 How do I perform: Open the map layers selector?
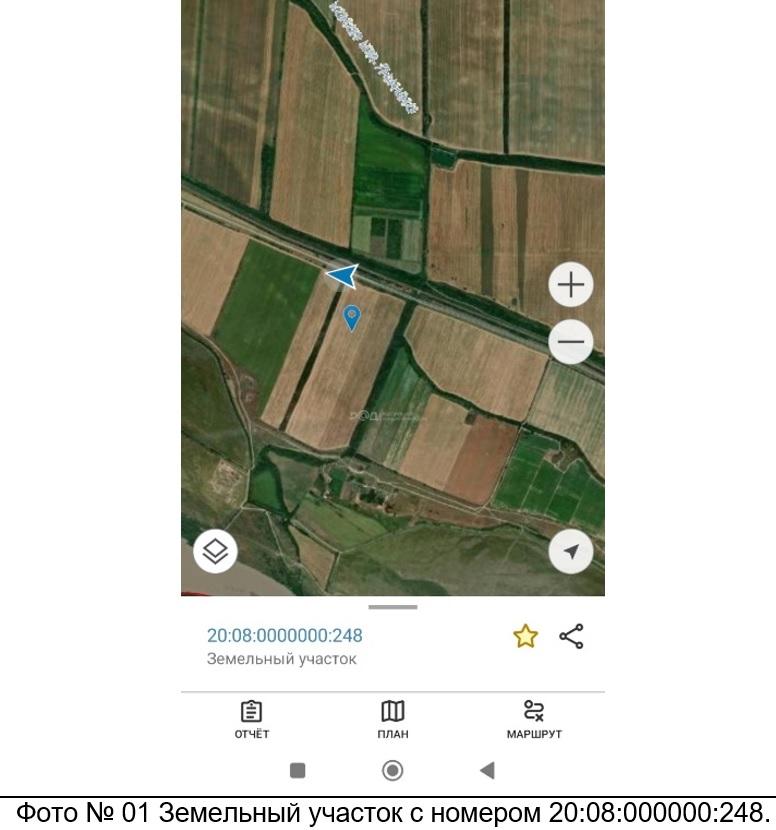(x=216, y=551)
